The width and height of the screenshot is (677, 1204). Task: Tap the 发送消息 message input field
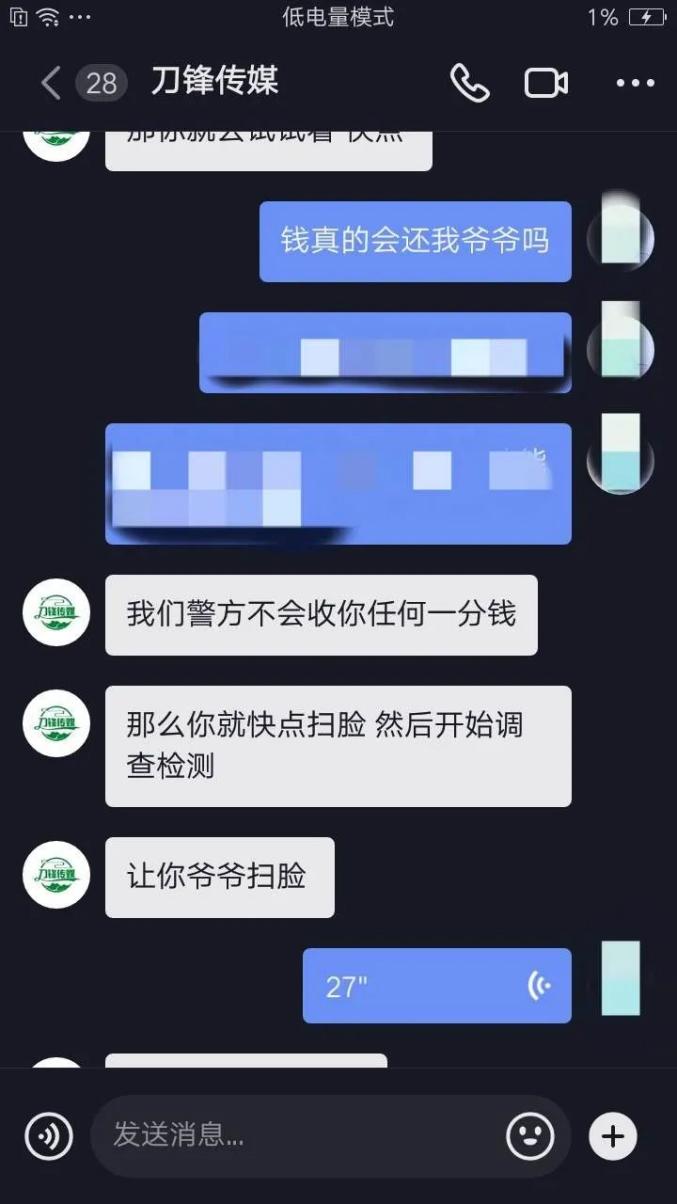300,1136
